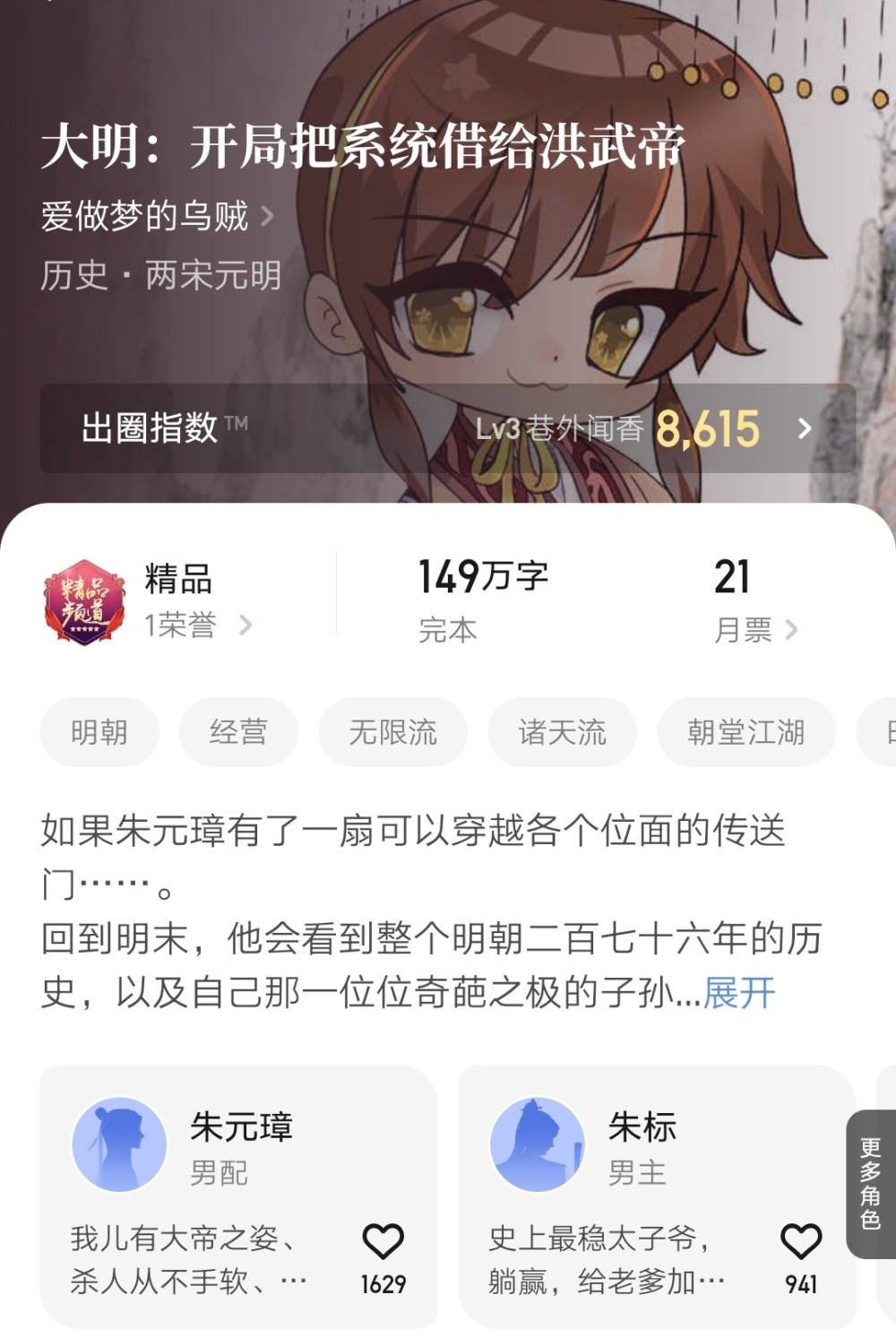896x1338 pixels.
Task: Like the character 朱标
Action: (x=801, y=1243)
